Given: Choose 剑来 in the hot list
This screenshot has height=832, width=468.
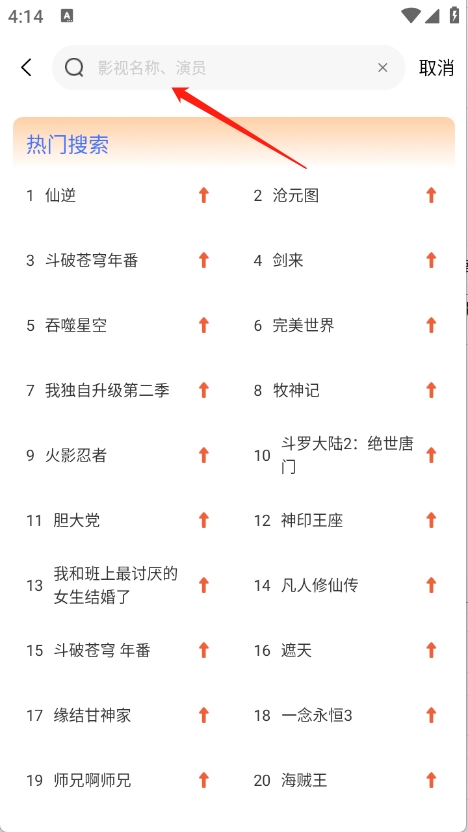Looking at the screenshot, I should [288, 260].
